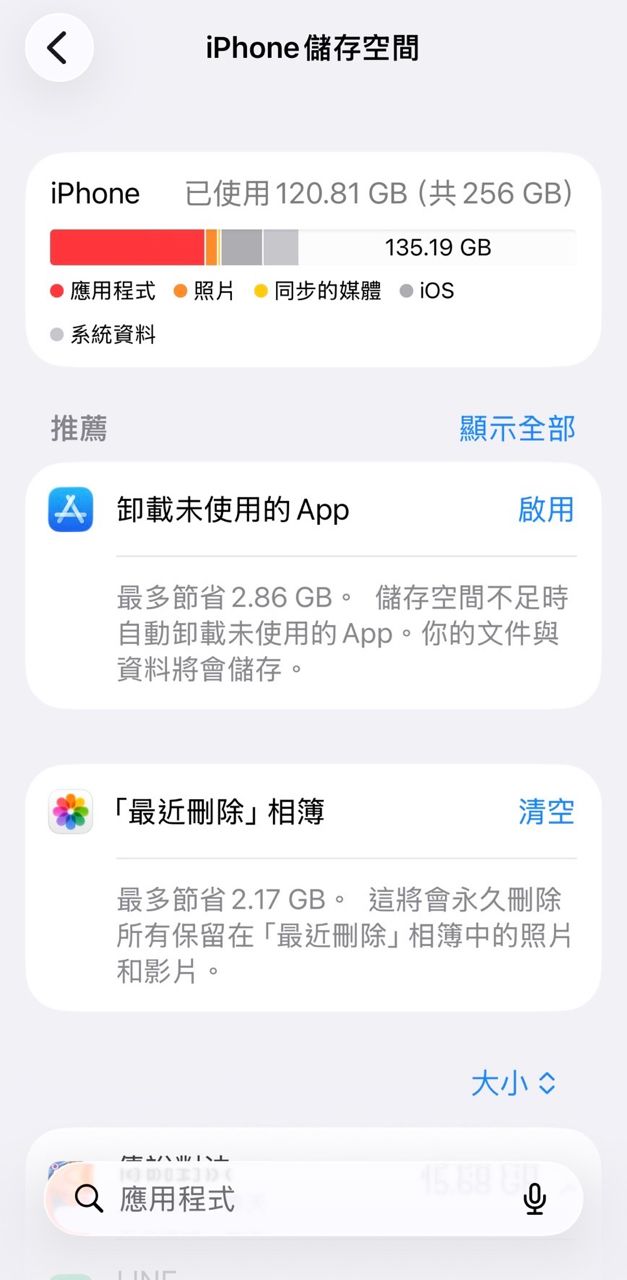Image resolution: width=627 pixels, height=1280 pixels.
Task: Go back from iPhone儲存空間
Action: point(59,47)
